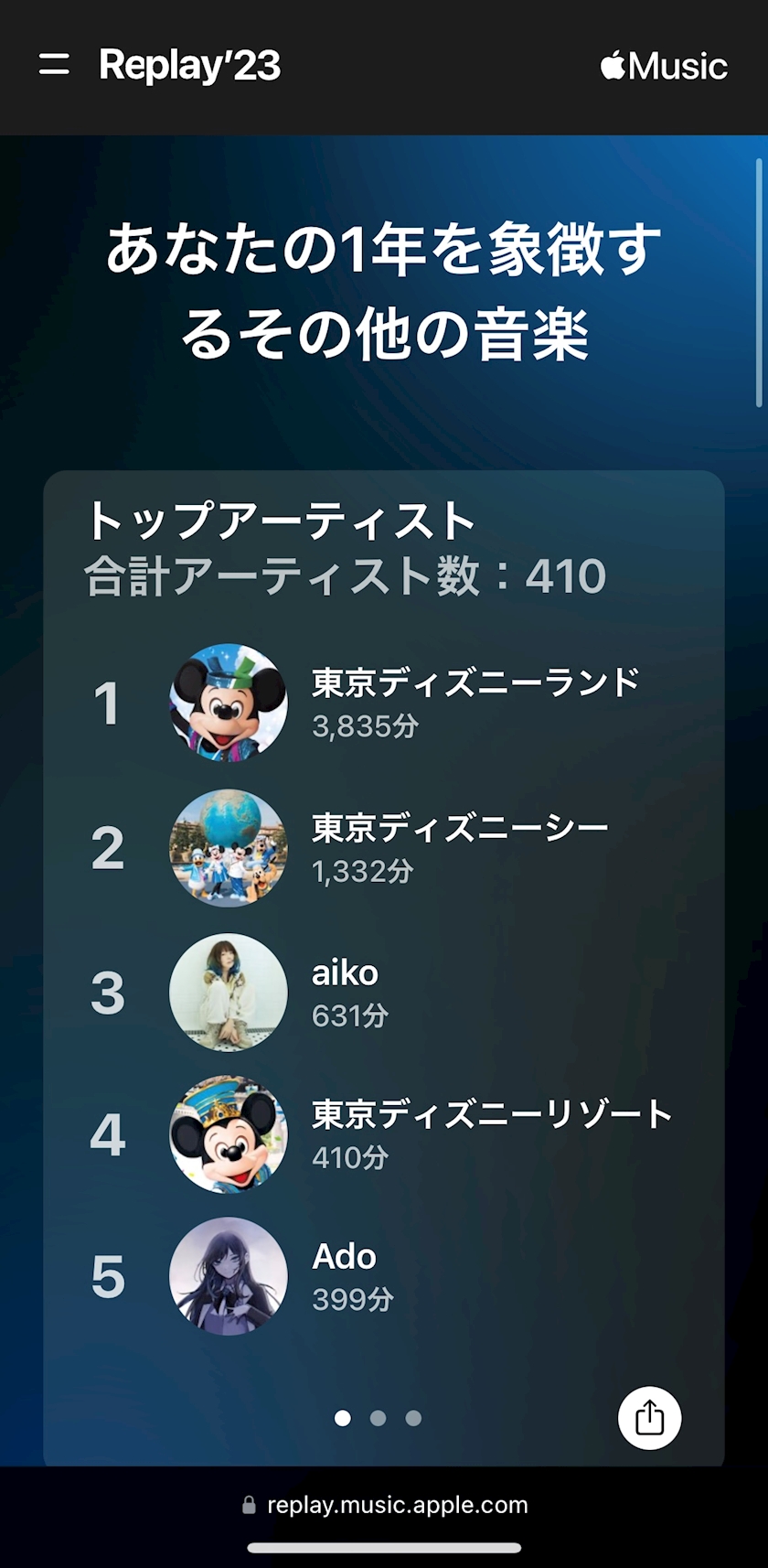Jump to the second page dot
Viewport: 768px width, 1568px height.
point(378,1418)
